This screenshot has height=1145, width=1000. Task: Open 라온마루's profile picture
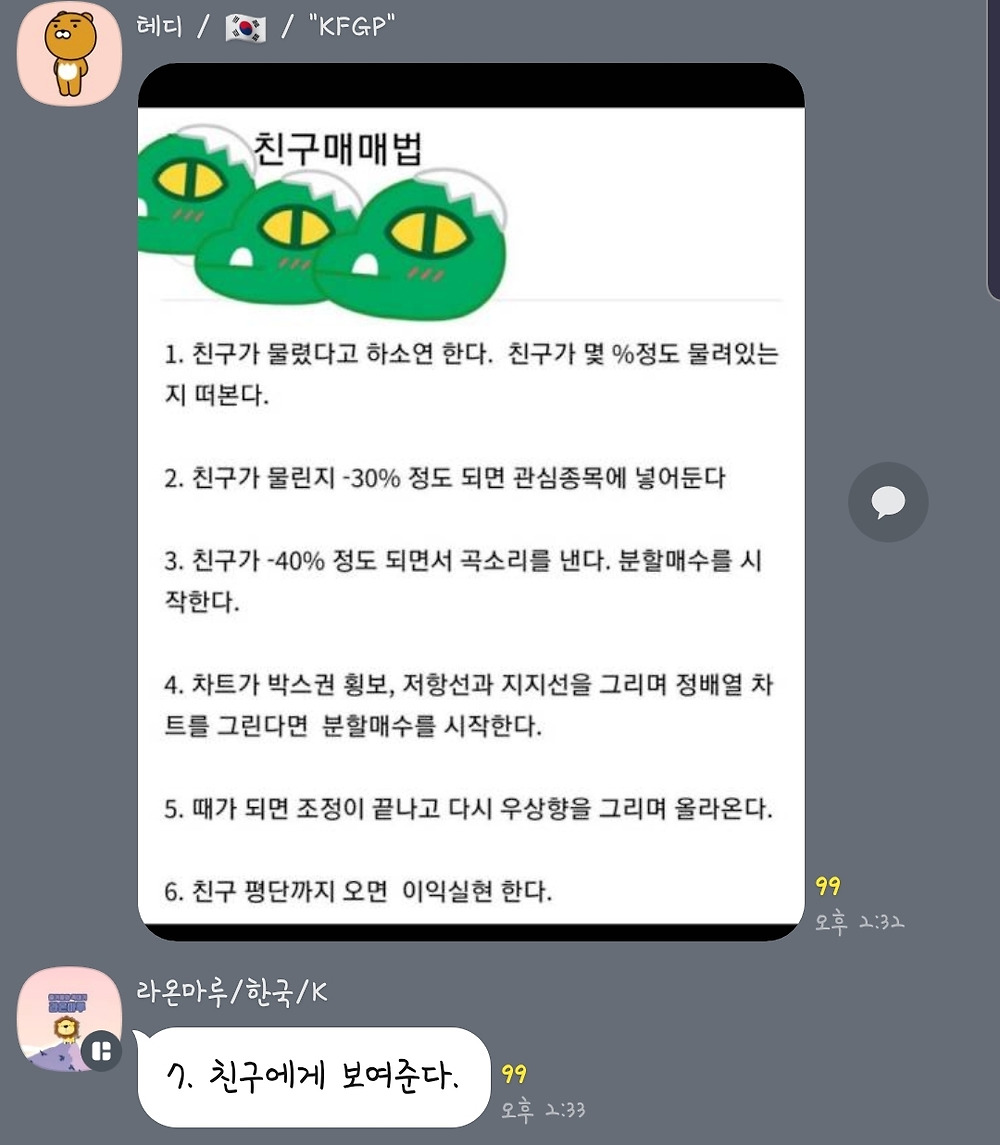tap(69, 1018)
